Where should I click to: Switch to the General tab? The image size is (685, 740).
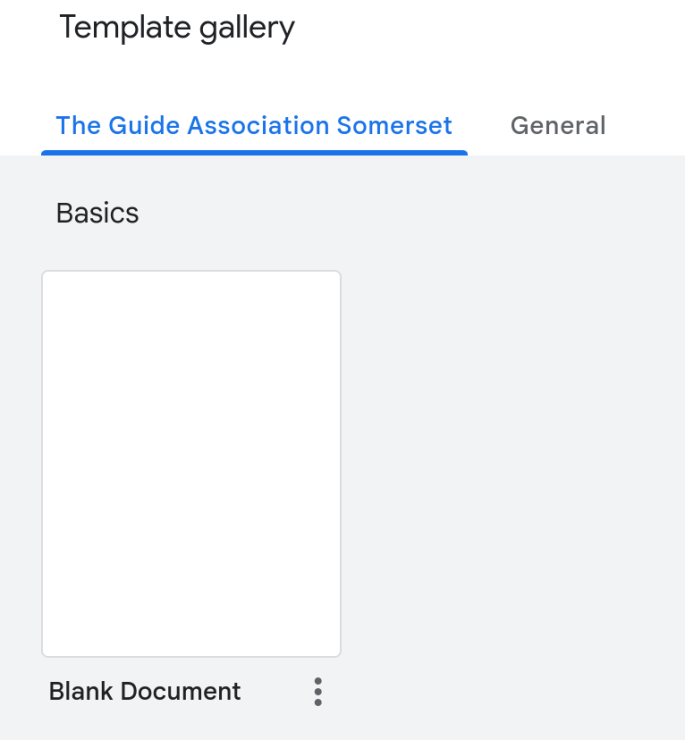[x=557, y=126]
